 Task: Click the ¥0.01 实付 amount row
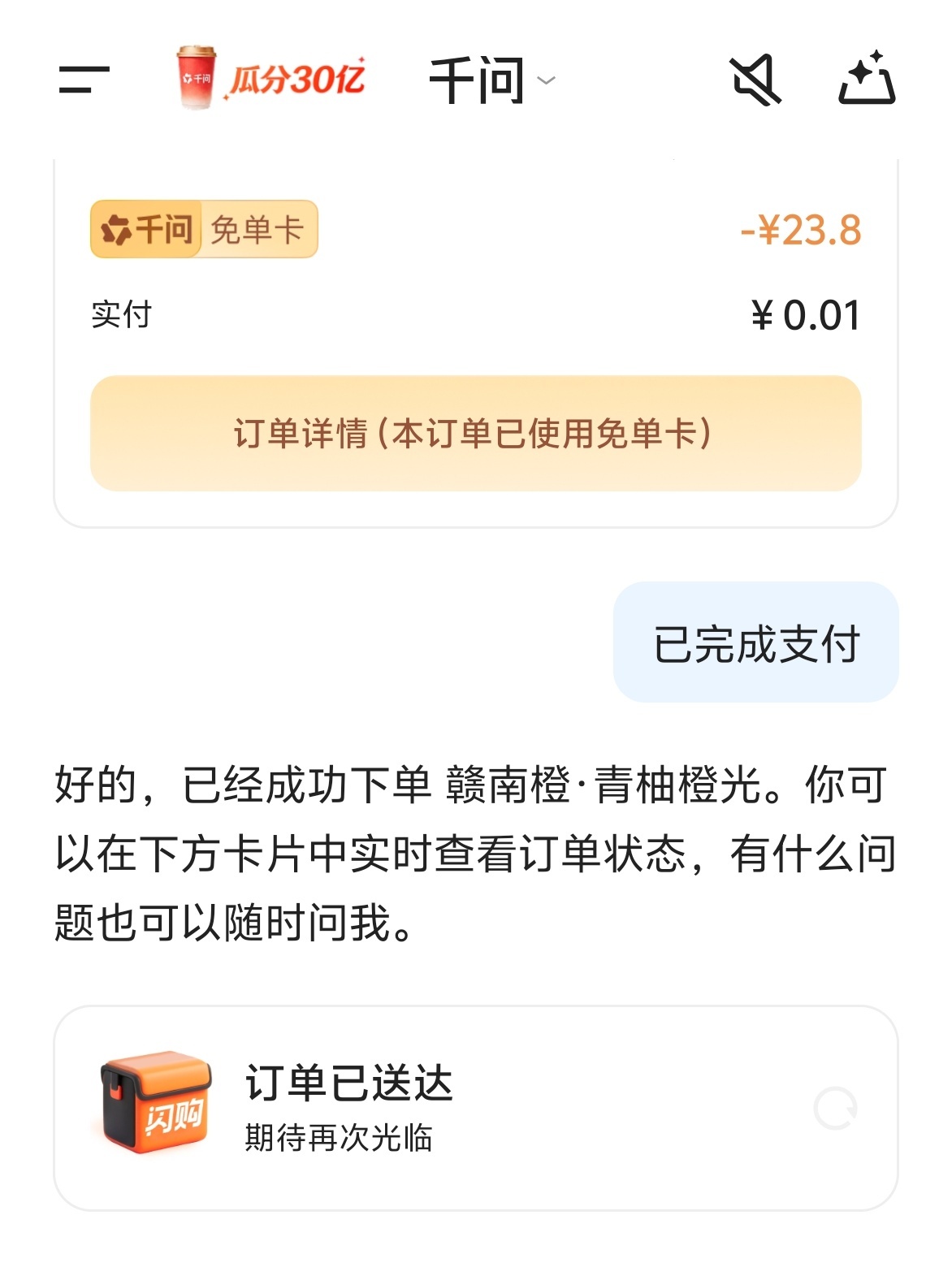805,314
